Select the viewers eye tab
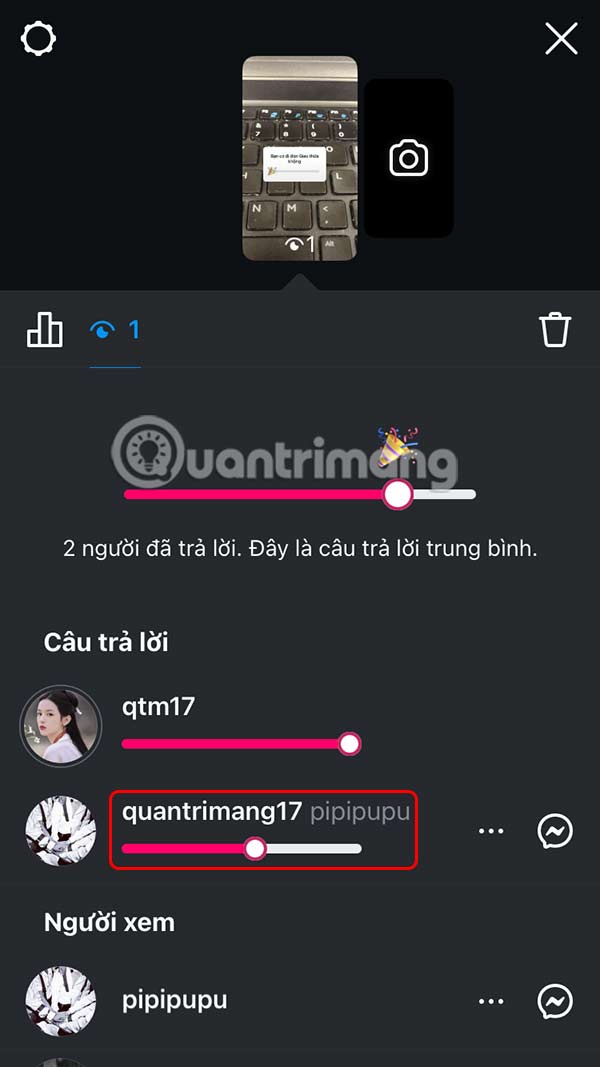Screen dimensions: 600x1067 114,329
